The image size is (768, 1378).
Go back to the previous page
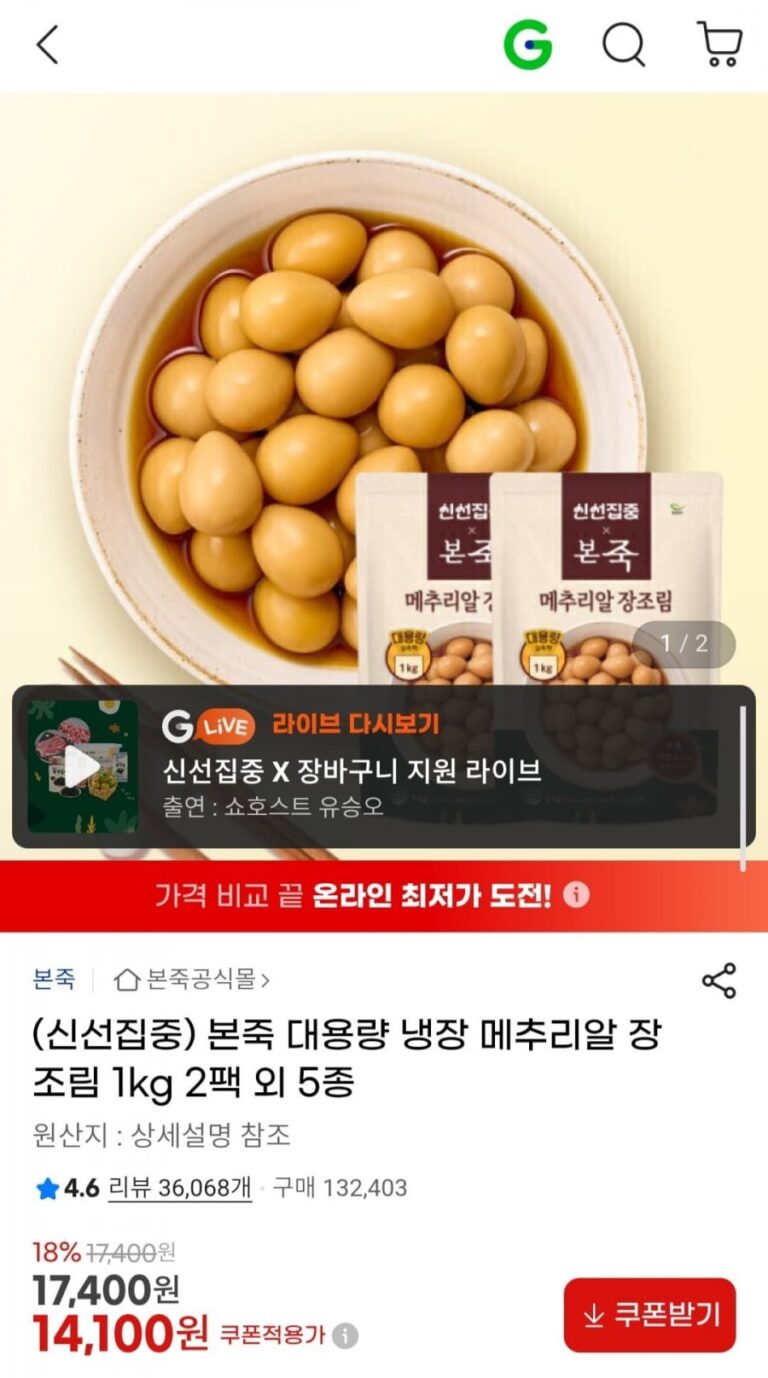[47, 45]
